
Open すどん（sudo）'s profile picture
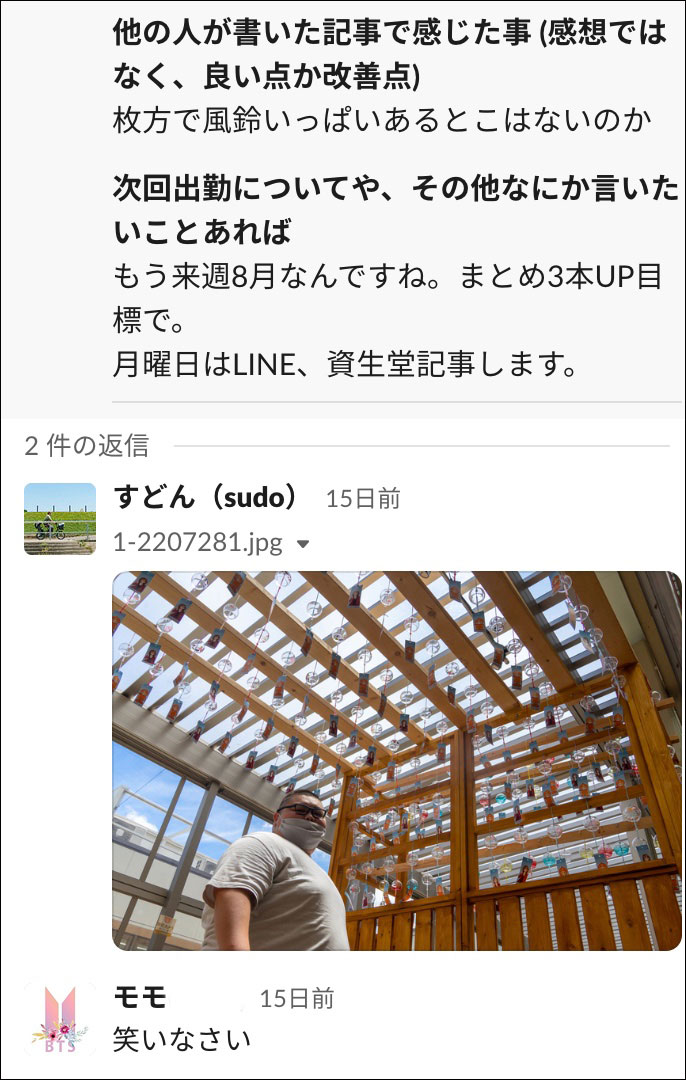tap(60, 519)
